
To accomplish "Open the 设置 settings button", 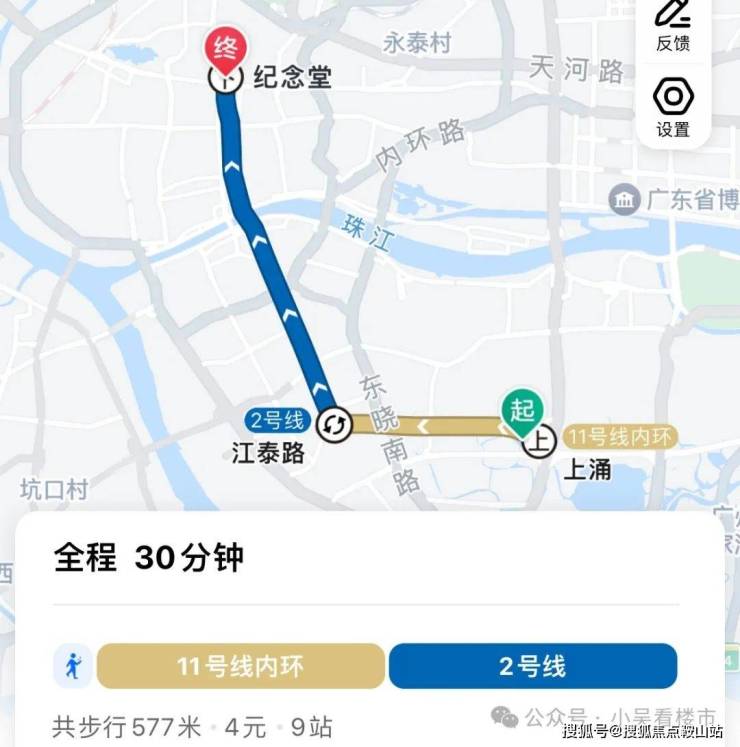I will click(673, 106).
